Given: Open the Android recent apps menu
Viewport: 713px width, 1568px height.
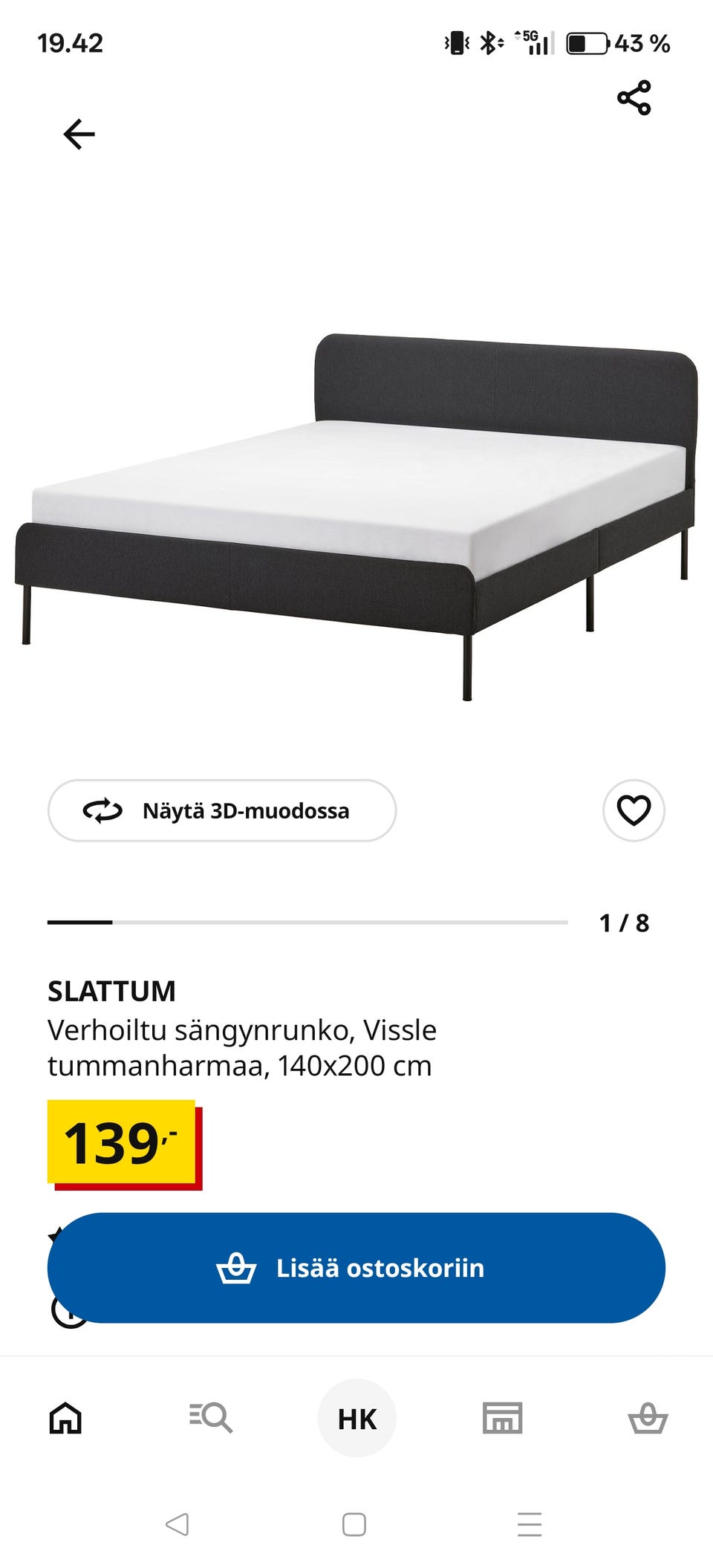Looking at the screenshot, I should [530, 1534].
